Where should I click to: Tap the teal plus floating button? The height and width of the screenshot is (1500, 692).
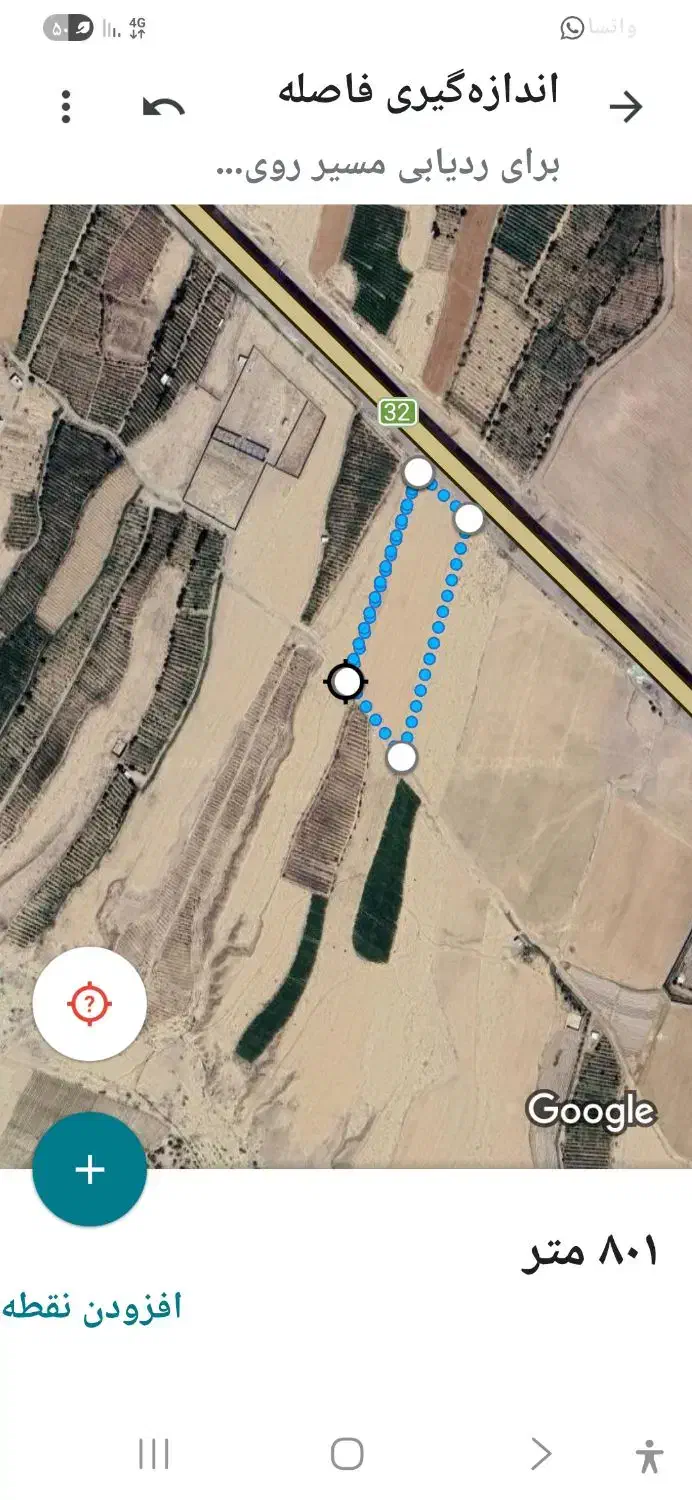tap(90, 1170)
